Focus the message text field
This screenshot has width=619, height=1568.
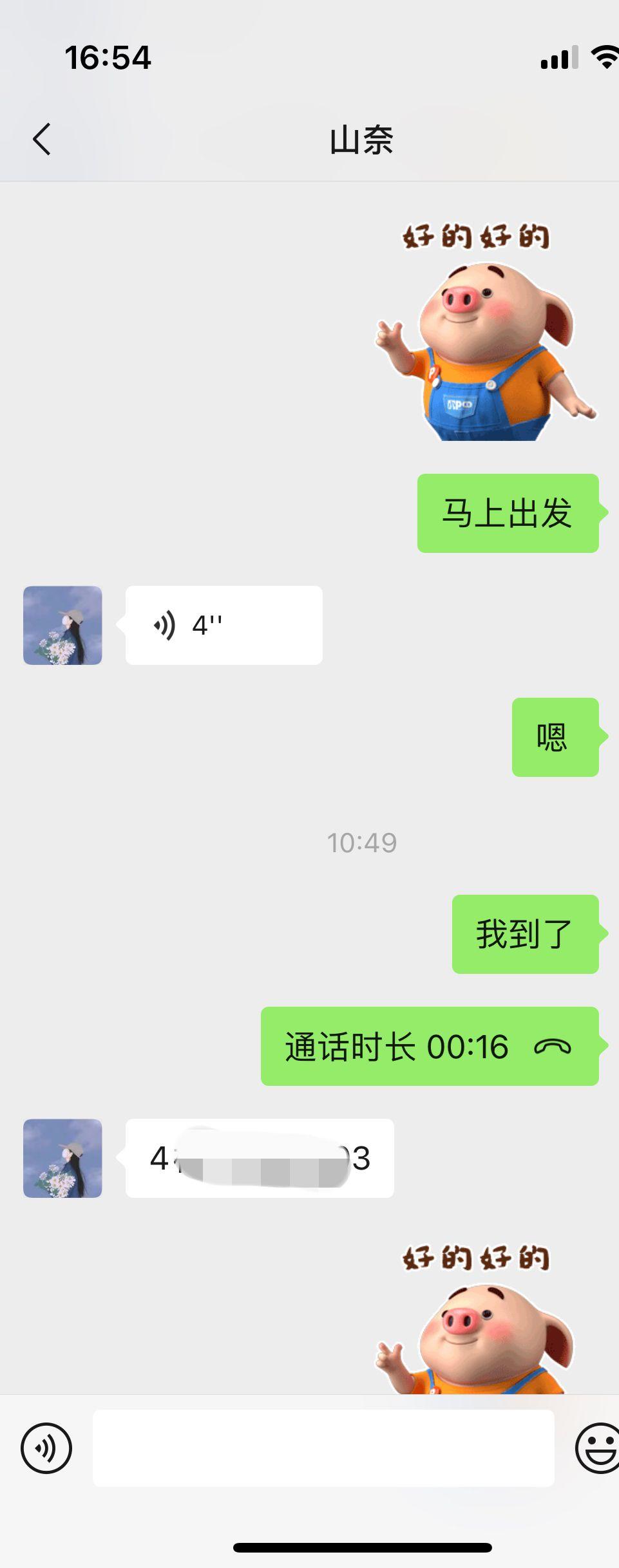click(x=323, y=1448)
